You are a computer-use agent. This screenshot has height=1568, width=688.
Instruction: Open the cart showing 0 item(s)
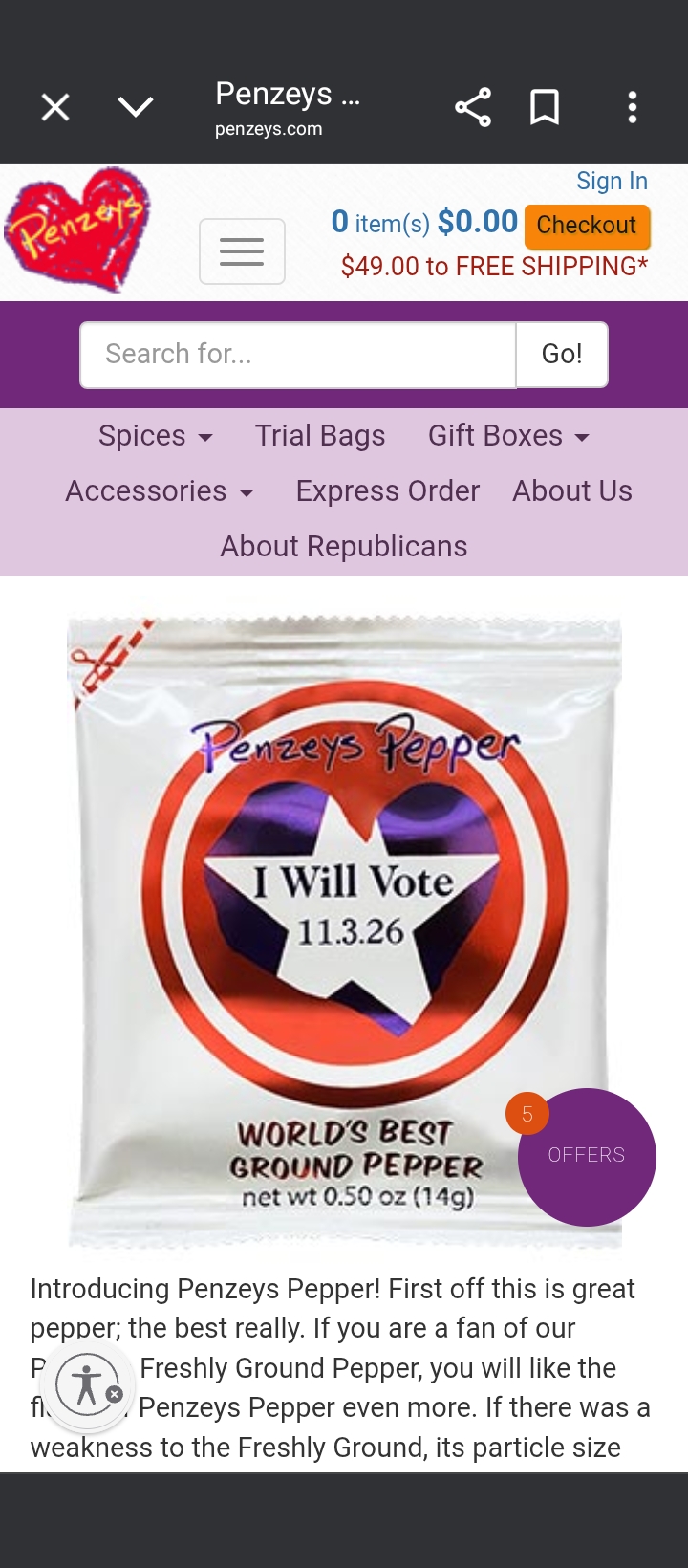tap(423, 223)
